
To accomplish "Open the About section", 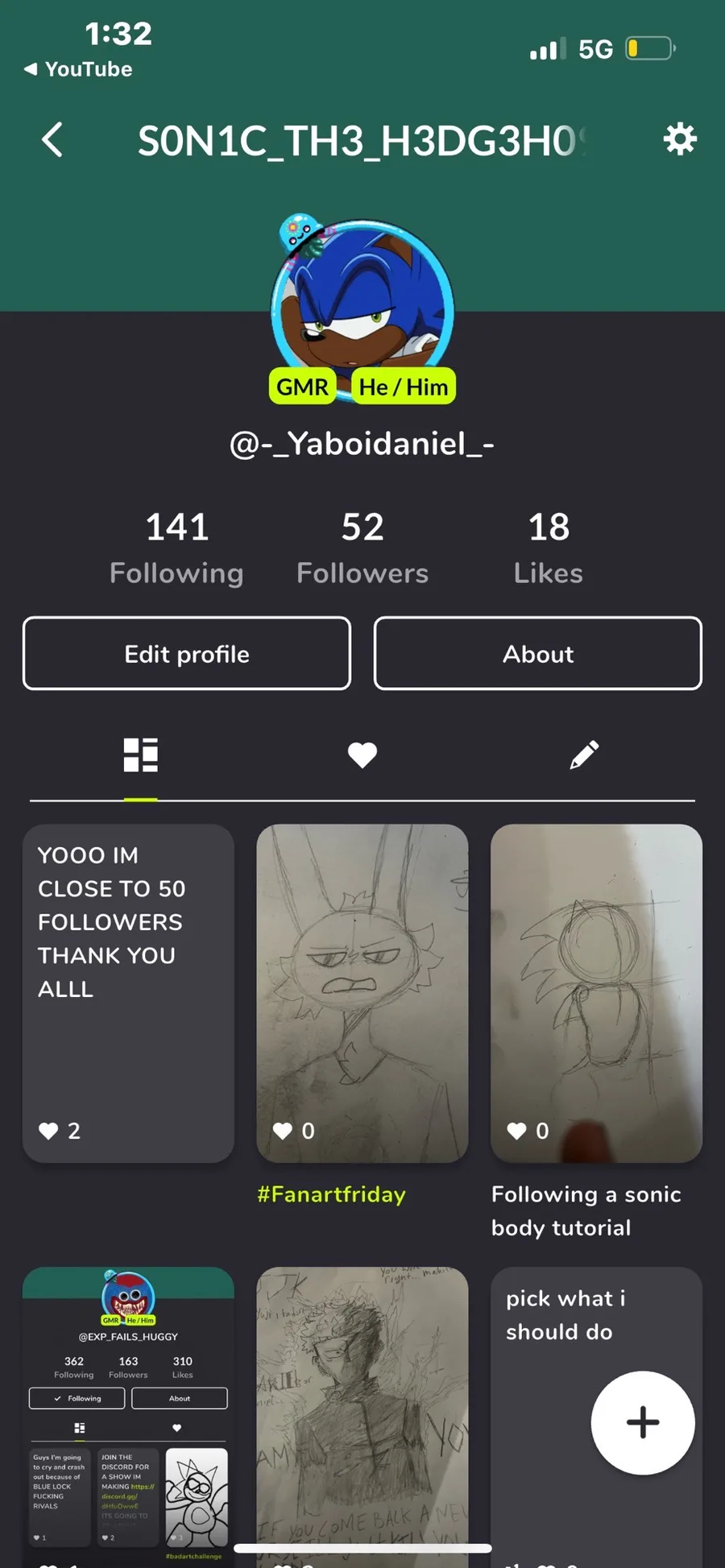I will point(538,653).
